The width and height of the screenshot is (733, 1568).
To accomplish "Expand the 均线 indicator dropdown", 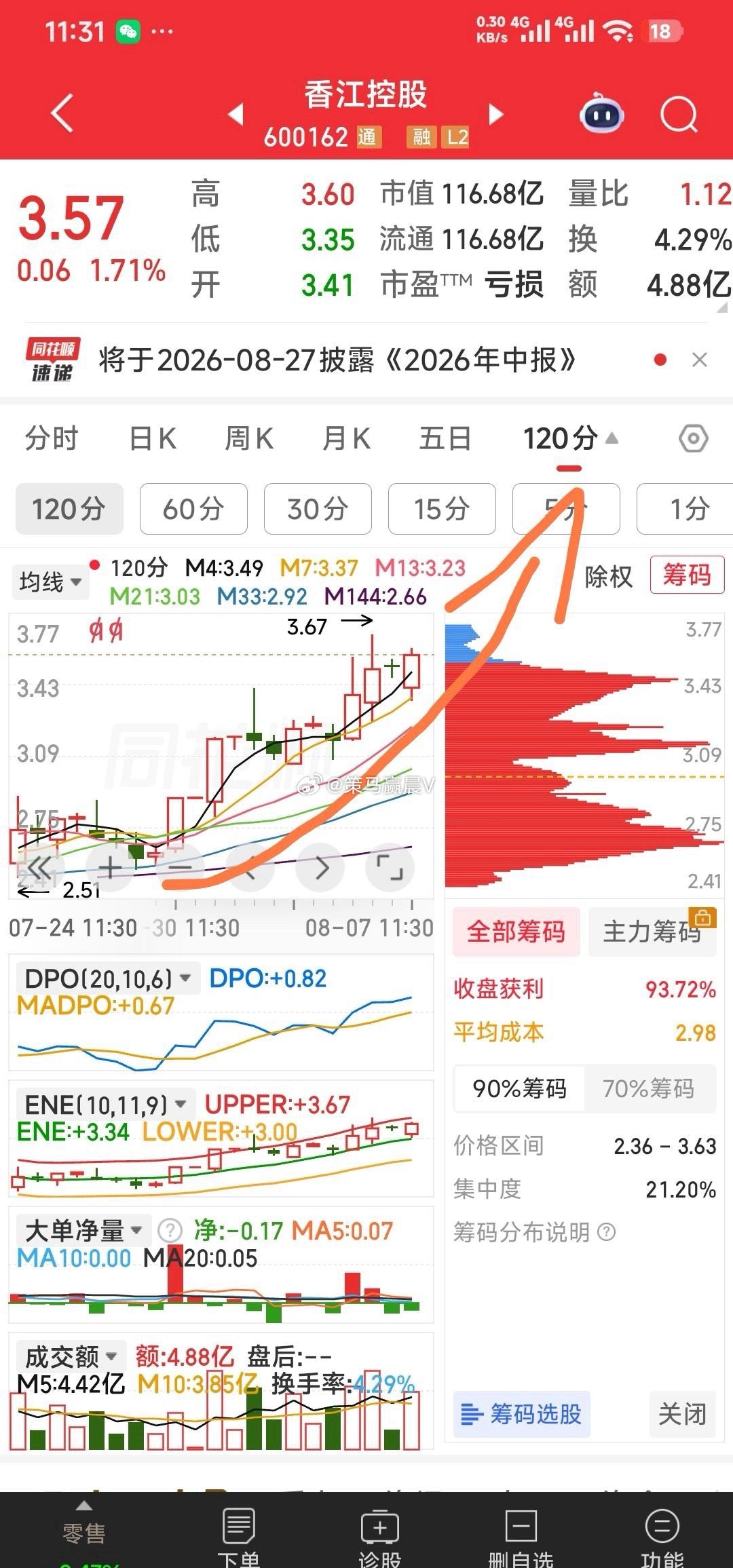I will [x=50, y=582].
